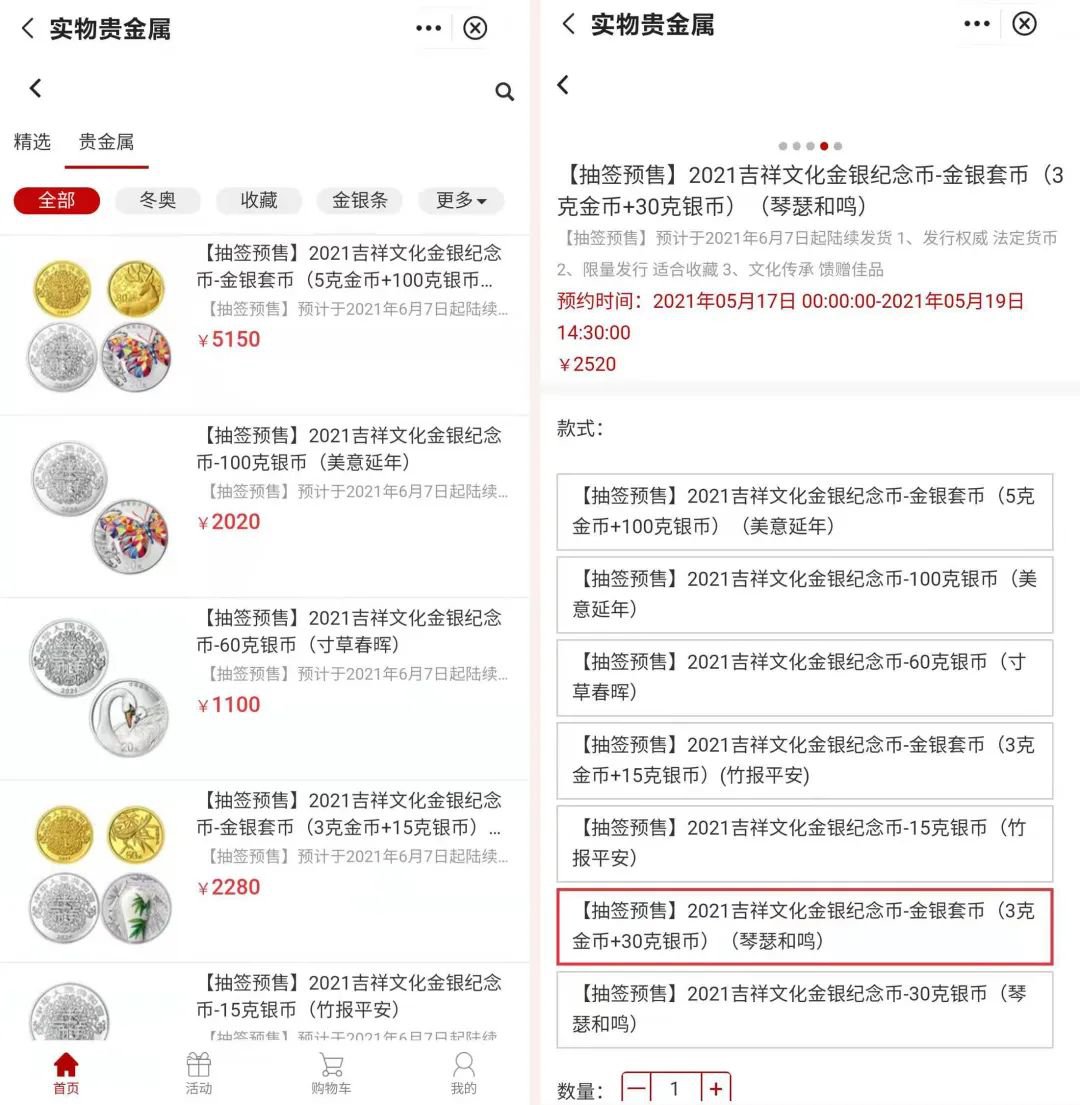Switch to the 我的 profile tab
The image size is (1080, 1105).
point(463,1073)
